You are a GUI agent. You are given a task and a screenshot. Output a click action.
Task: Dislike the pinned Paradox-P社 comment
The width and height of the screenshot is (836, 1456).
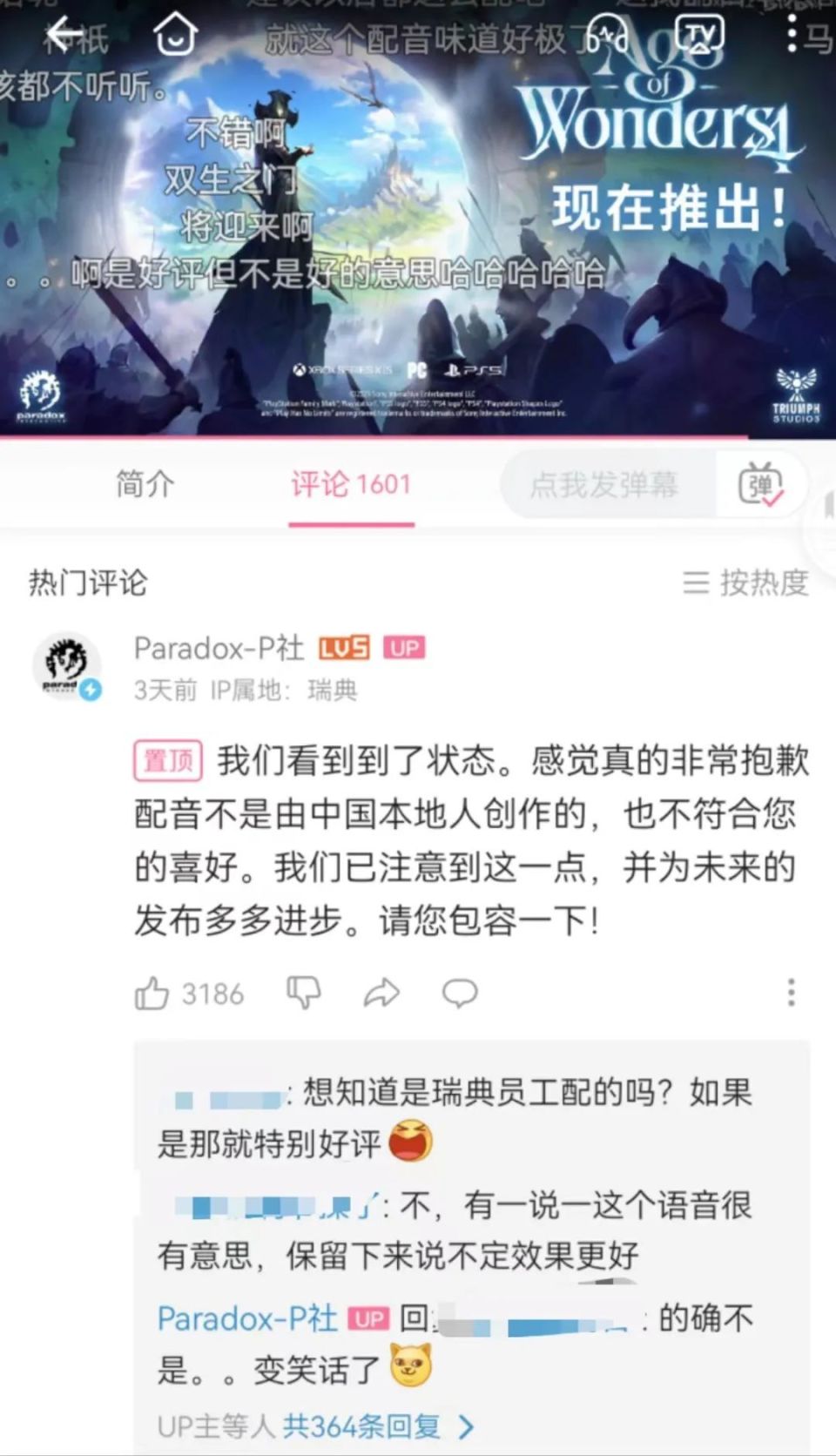point(303,993)
